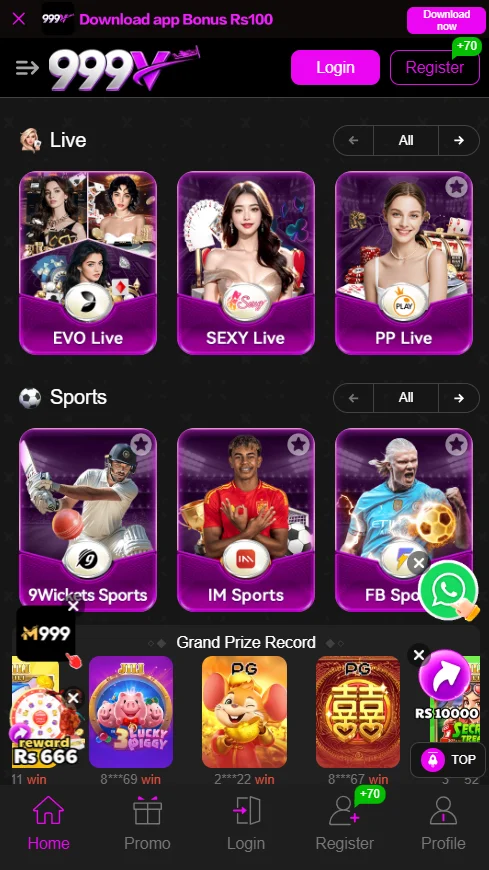Open the 9Wickets Sports card
This screenshot has height=870, width=489.
(88, 520)
